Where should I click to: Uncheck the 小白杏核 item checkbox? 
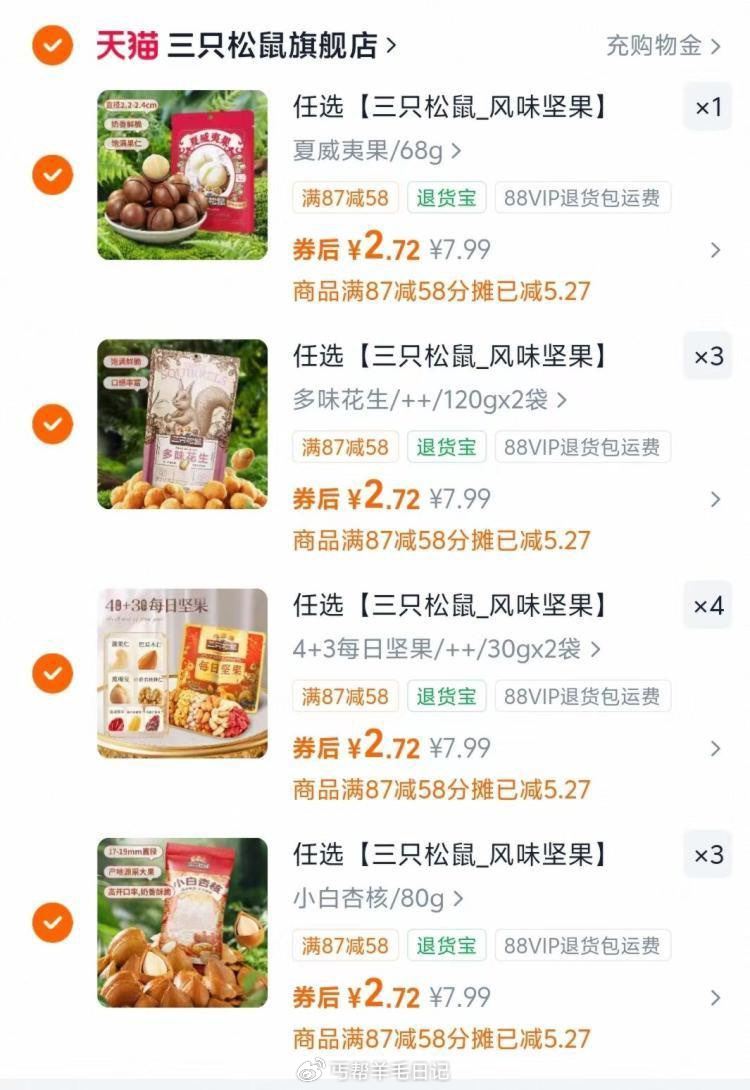[x=52, y=921]
